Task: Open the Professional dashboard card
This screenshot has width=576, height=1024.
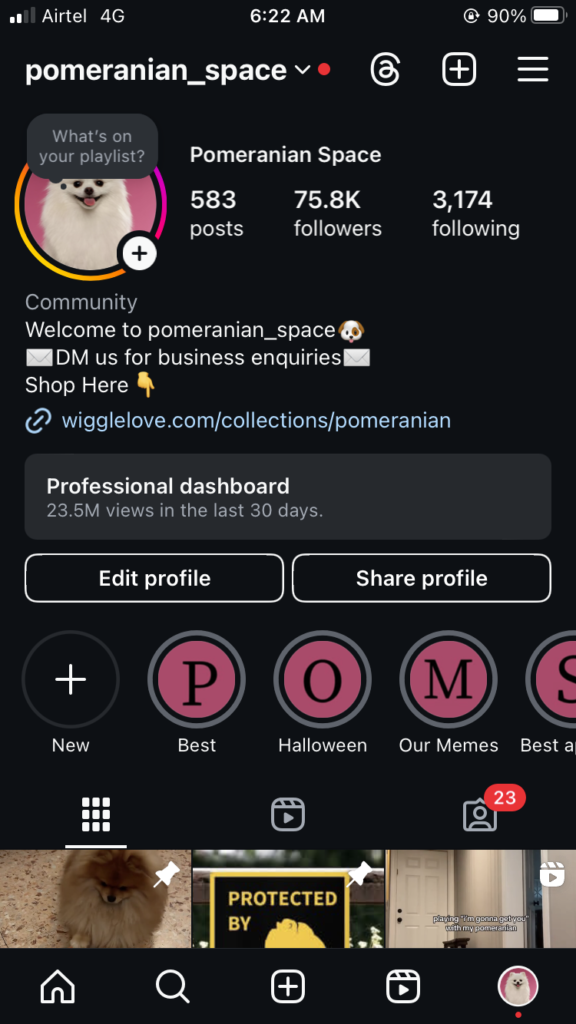Action: 288,496
